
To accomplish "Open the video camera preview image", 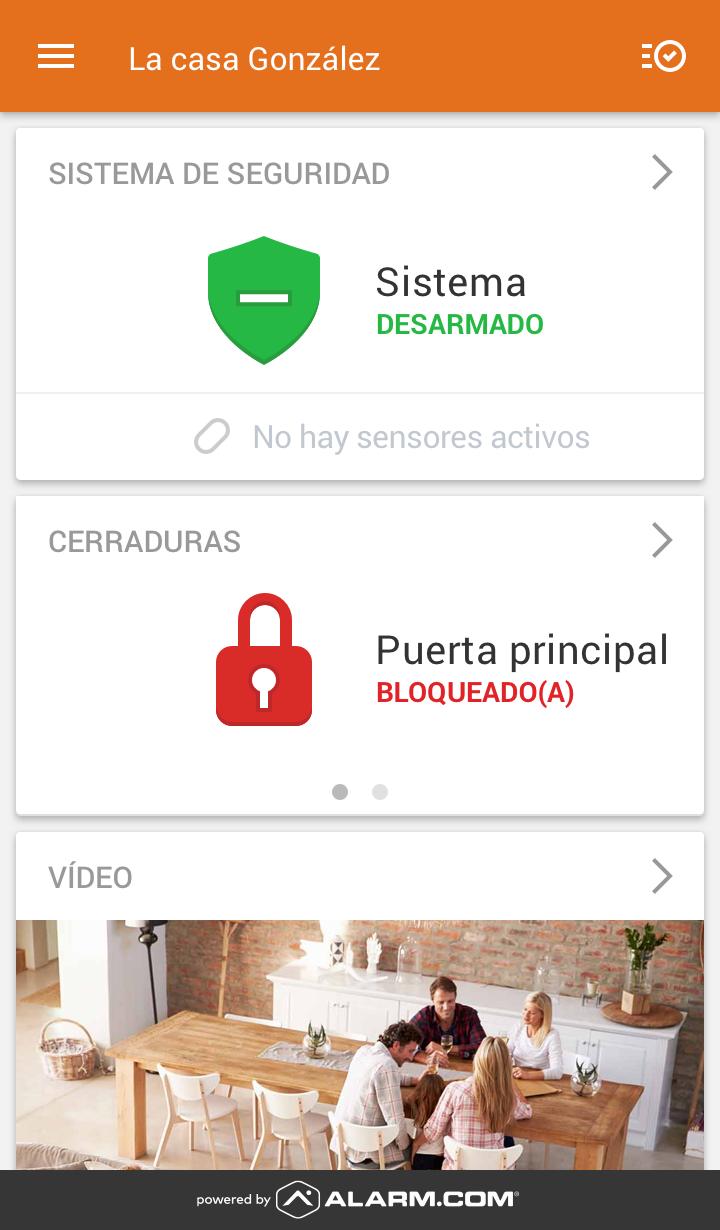I will click(360, 1045).
